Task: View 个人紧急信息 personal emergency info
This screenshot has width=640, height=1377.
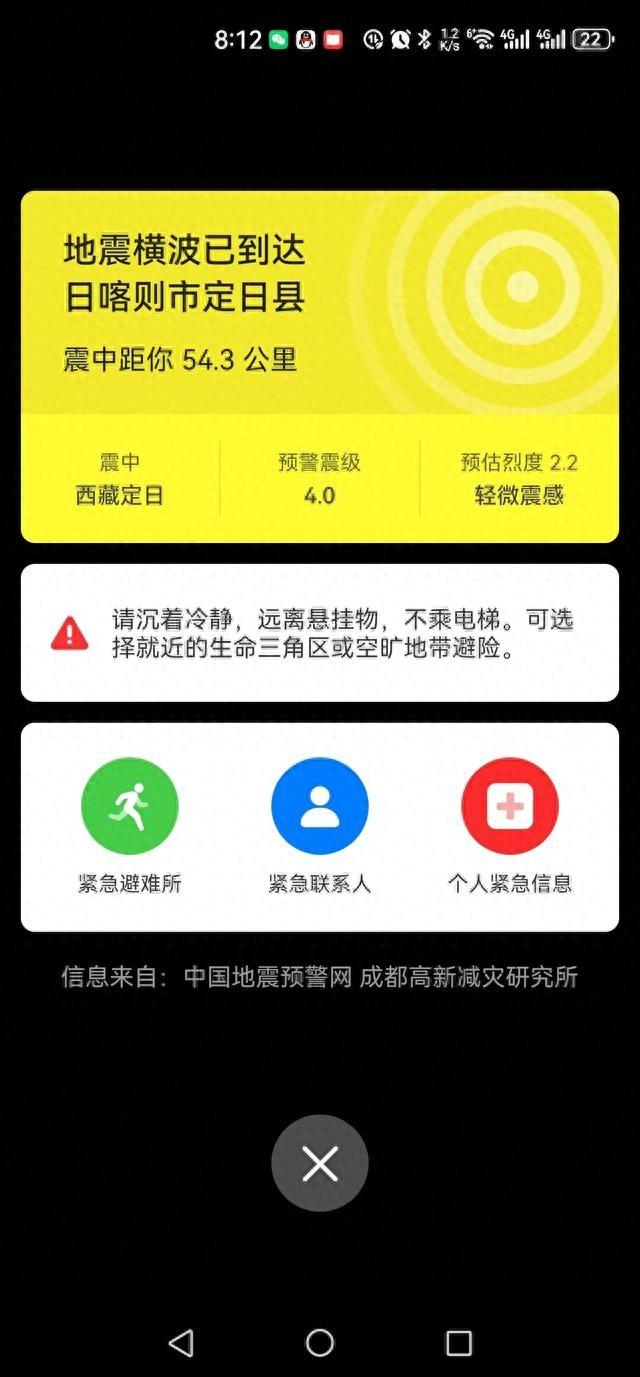Action: point(510,807)
